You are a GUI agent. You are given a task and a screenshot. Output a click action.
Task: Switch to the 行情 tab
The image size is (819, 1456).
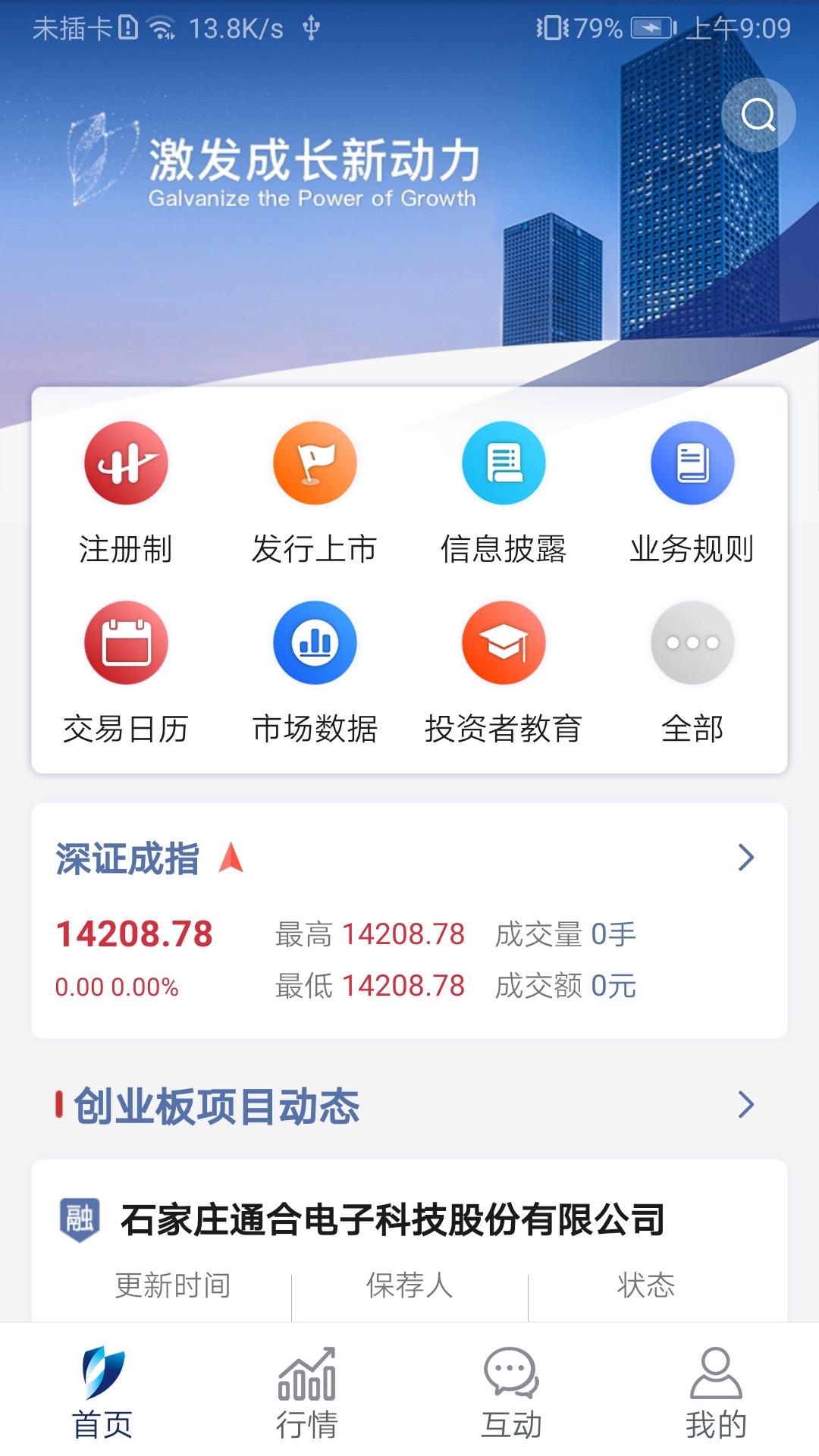coord(307,1401)
